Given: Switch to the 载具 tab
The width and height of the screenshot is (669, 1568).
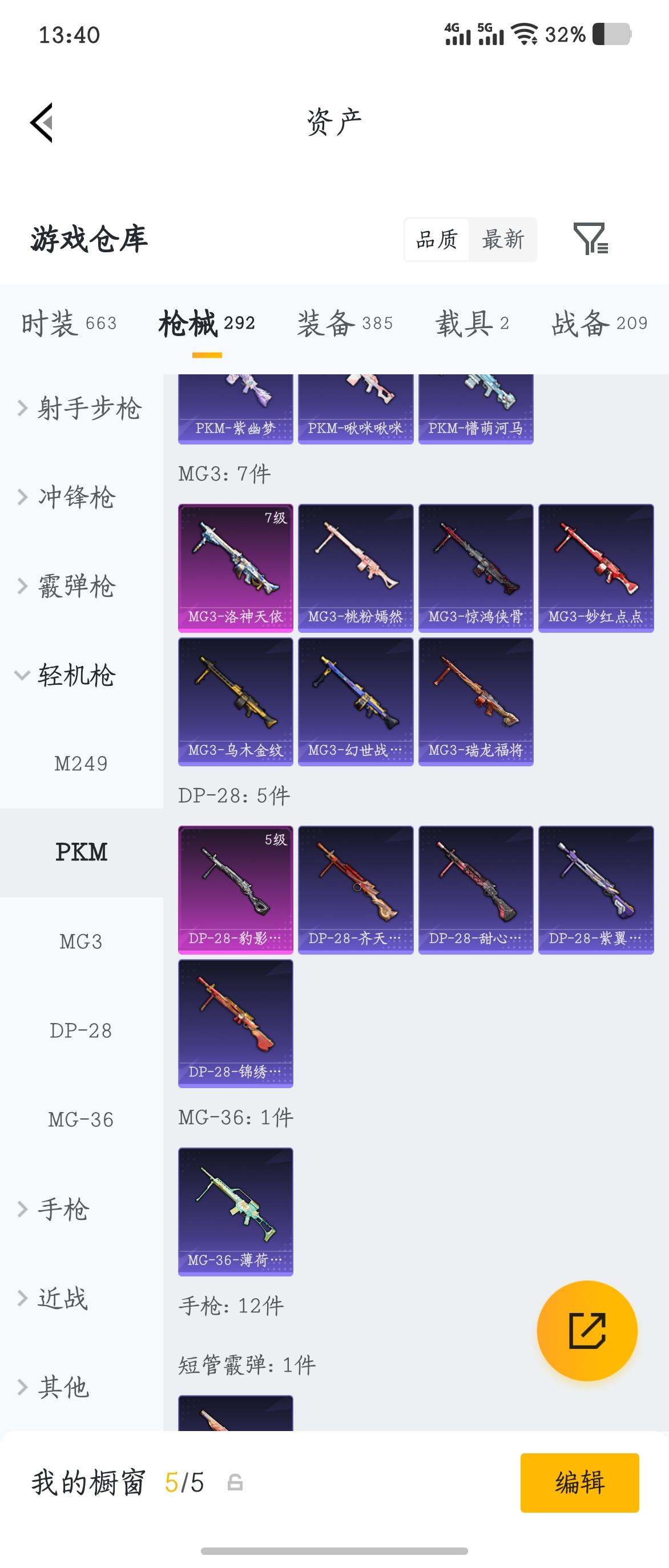Looking at the screenshot, I should coord(471,322).
